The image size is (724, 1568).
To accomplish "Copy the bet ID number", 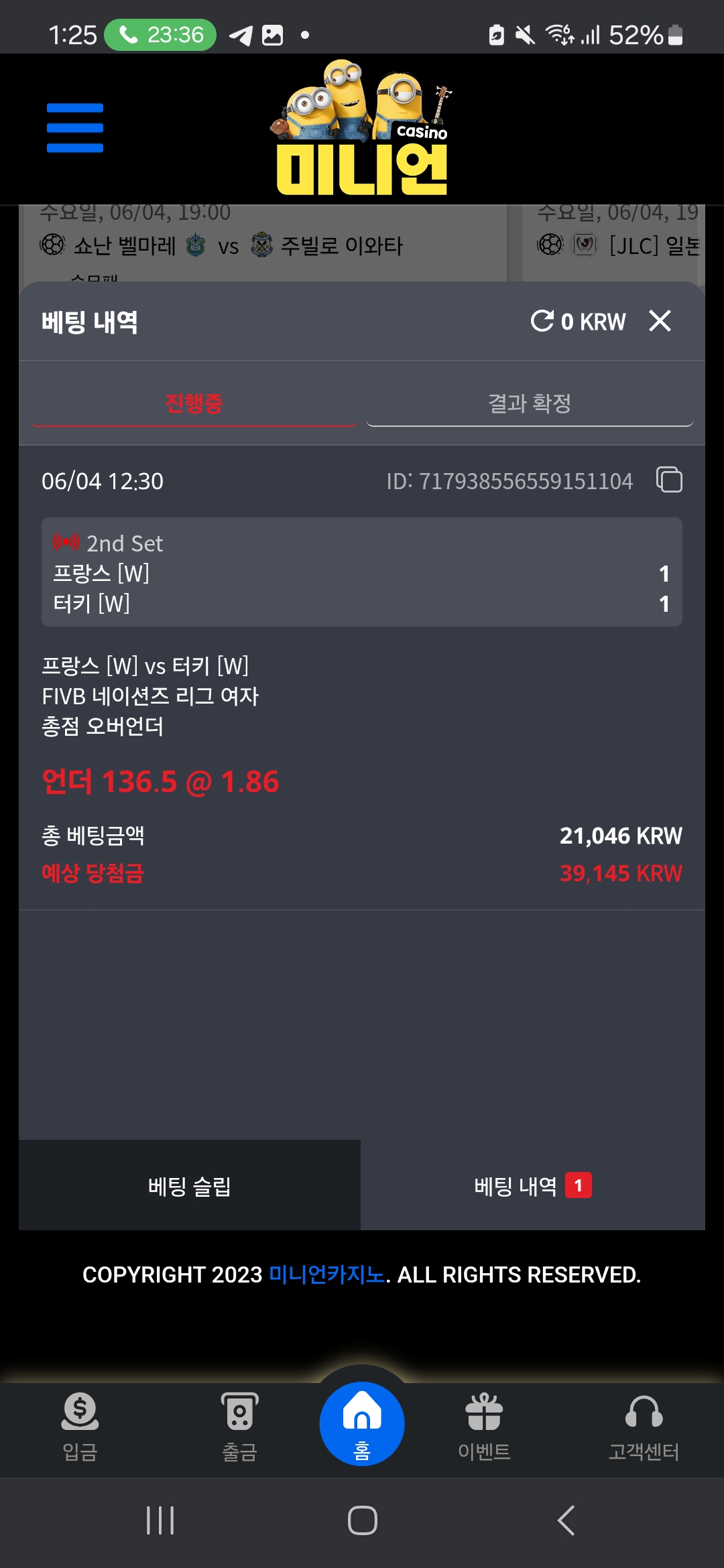I will [x=669, y=480].
